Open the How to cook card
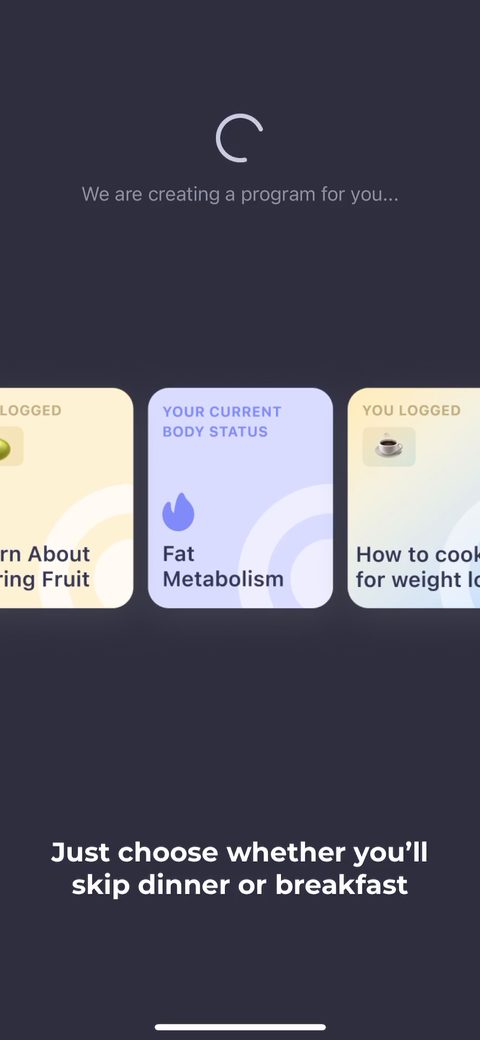Viewport: 480px width, 1040px height. pyautogui.click(x=414, y=498)
